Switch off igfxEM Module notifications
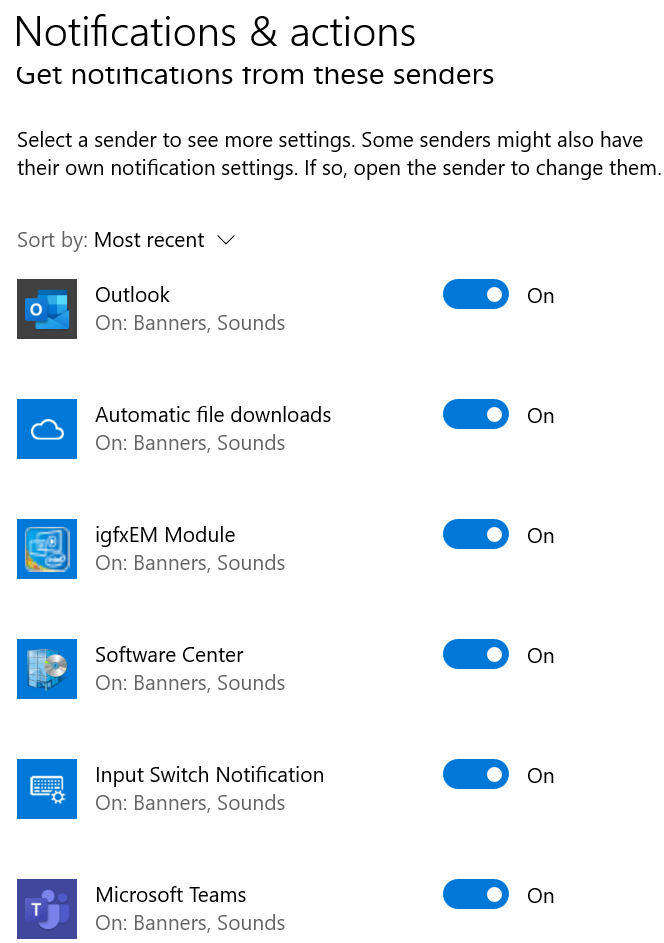664x943 pixels. click(x=476, y=535)
